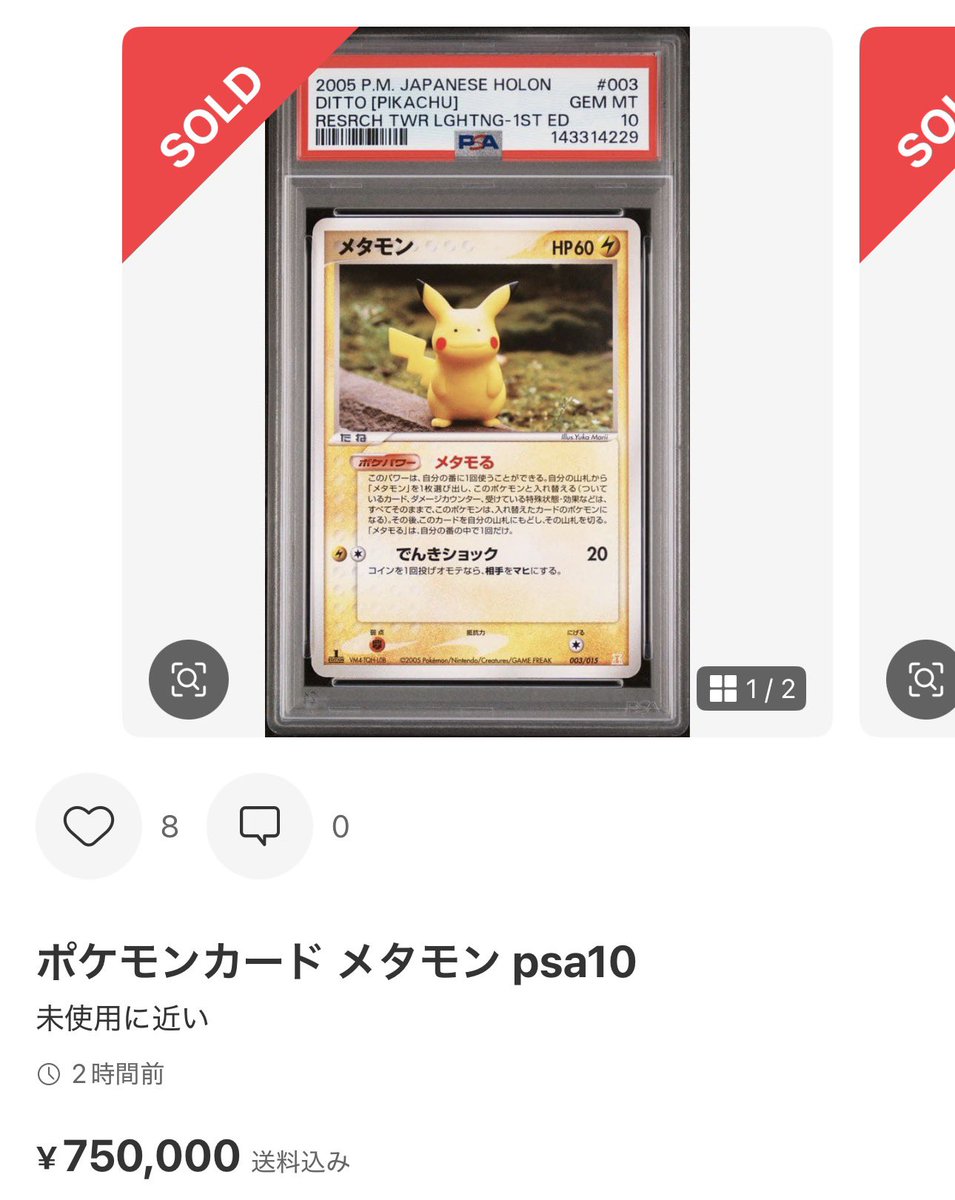Click the grid icon inside the image pager badge
This screenshot has height=1200, width=955.
coord(724,689)
